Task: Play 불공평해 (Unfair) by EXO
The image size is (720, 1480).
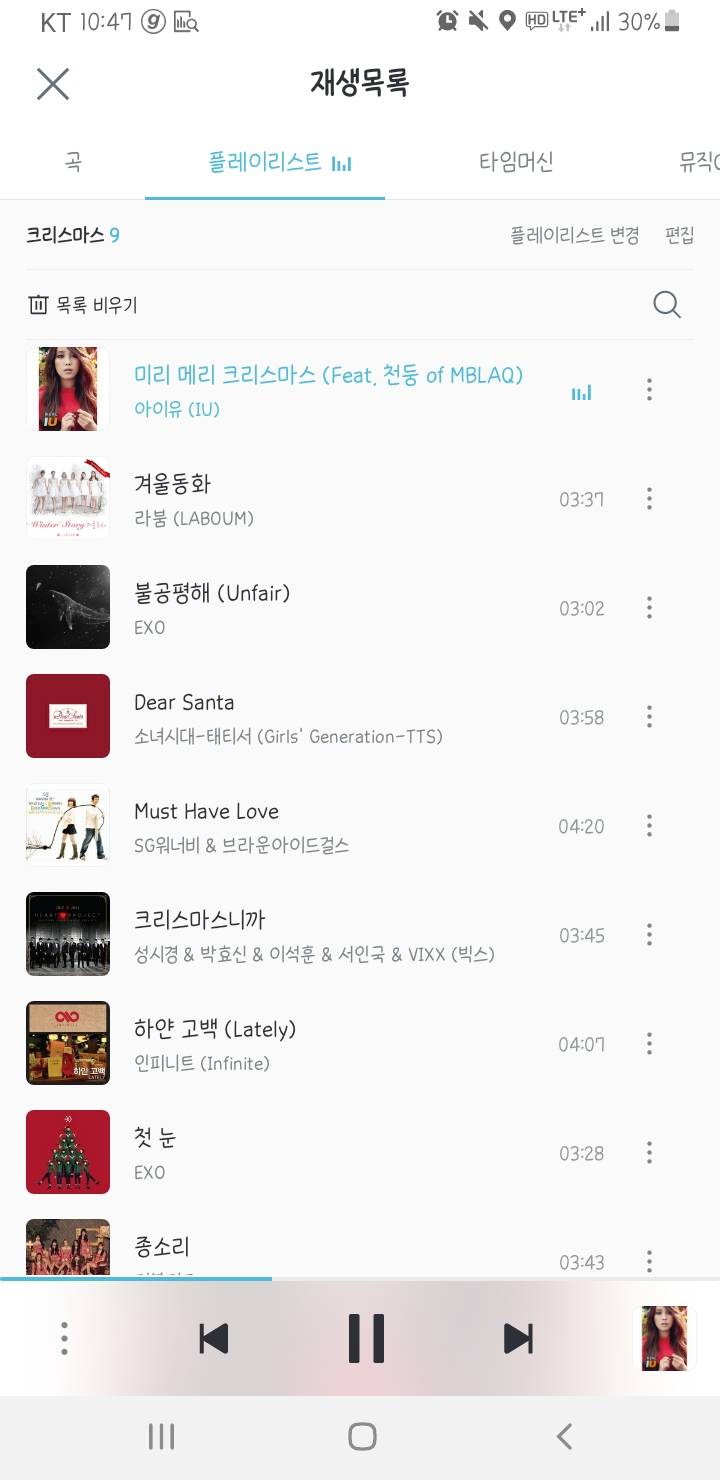Action: [300, 607]
